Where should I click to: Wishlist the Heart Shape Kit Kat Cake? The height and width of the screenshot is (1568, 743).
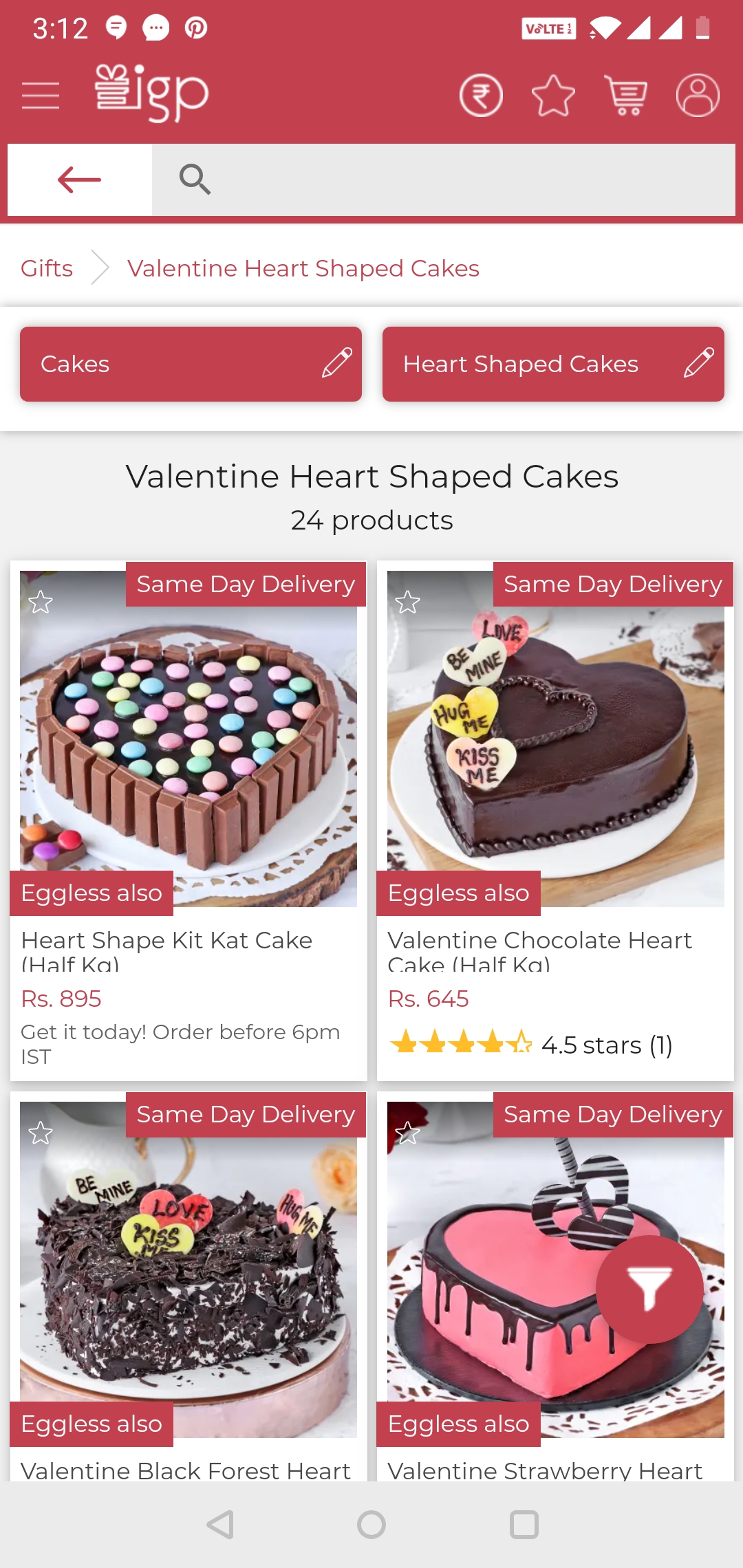tap(41, 602)
